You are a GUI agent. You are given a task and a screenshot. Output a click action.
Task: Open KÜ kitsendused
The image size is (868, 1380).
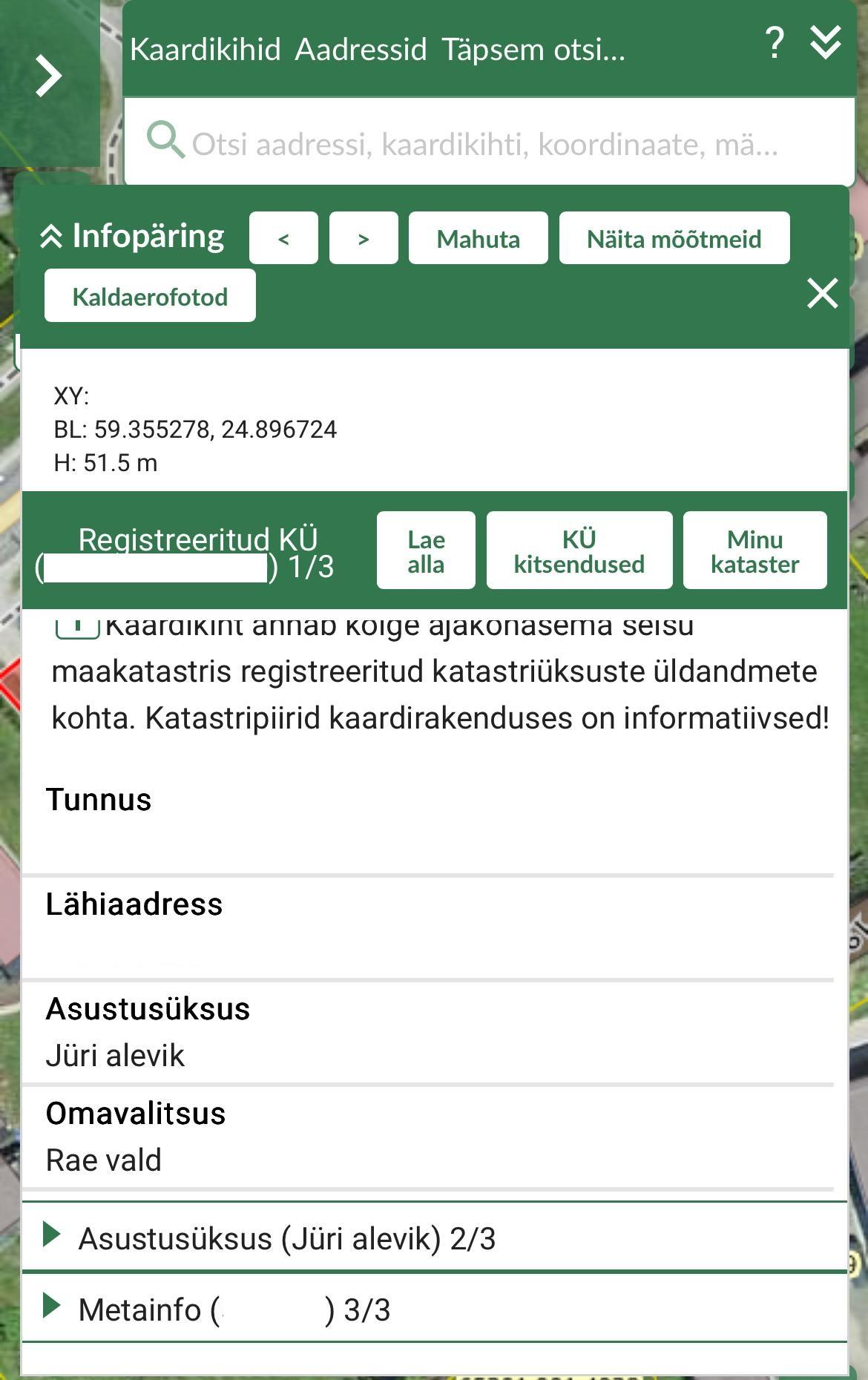579,551
